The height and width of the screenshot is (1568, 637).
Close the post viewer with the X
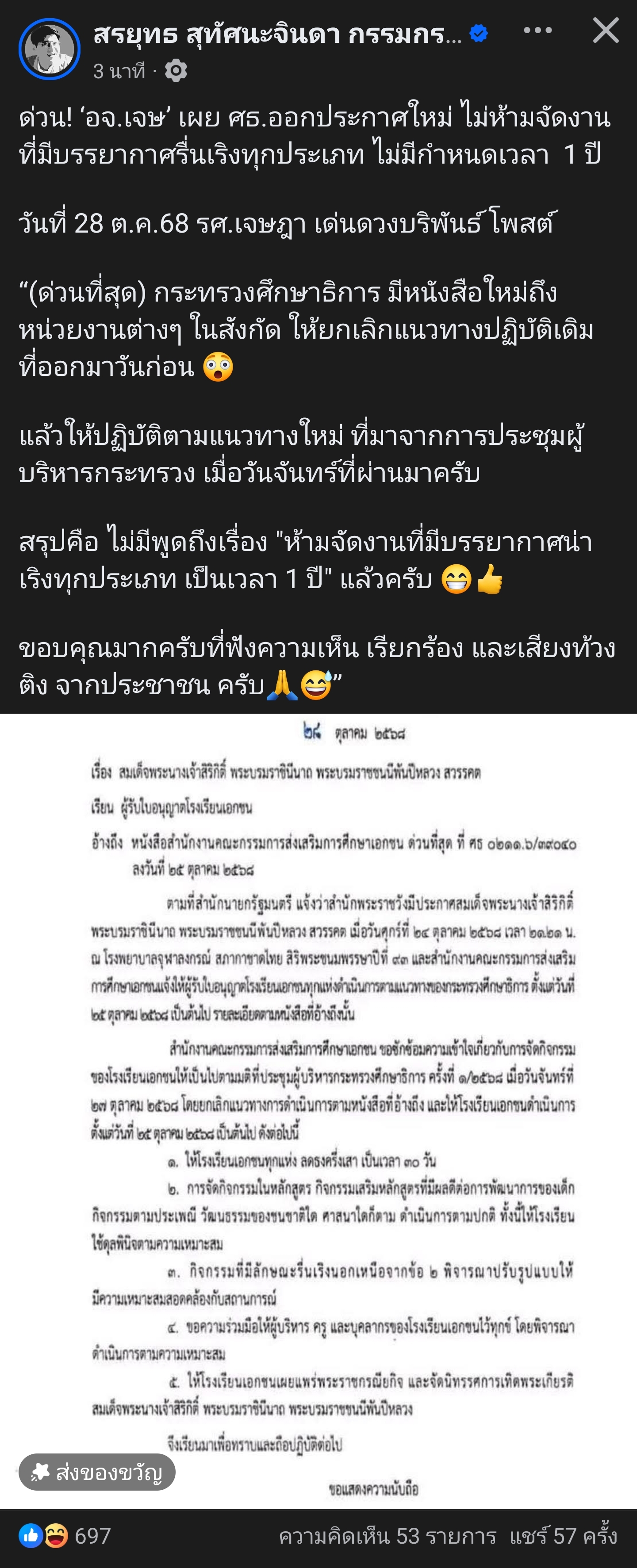605,31
